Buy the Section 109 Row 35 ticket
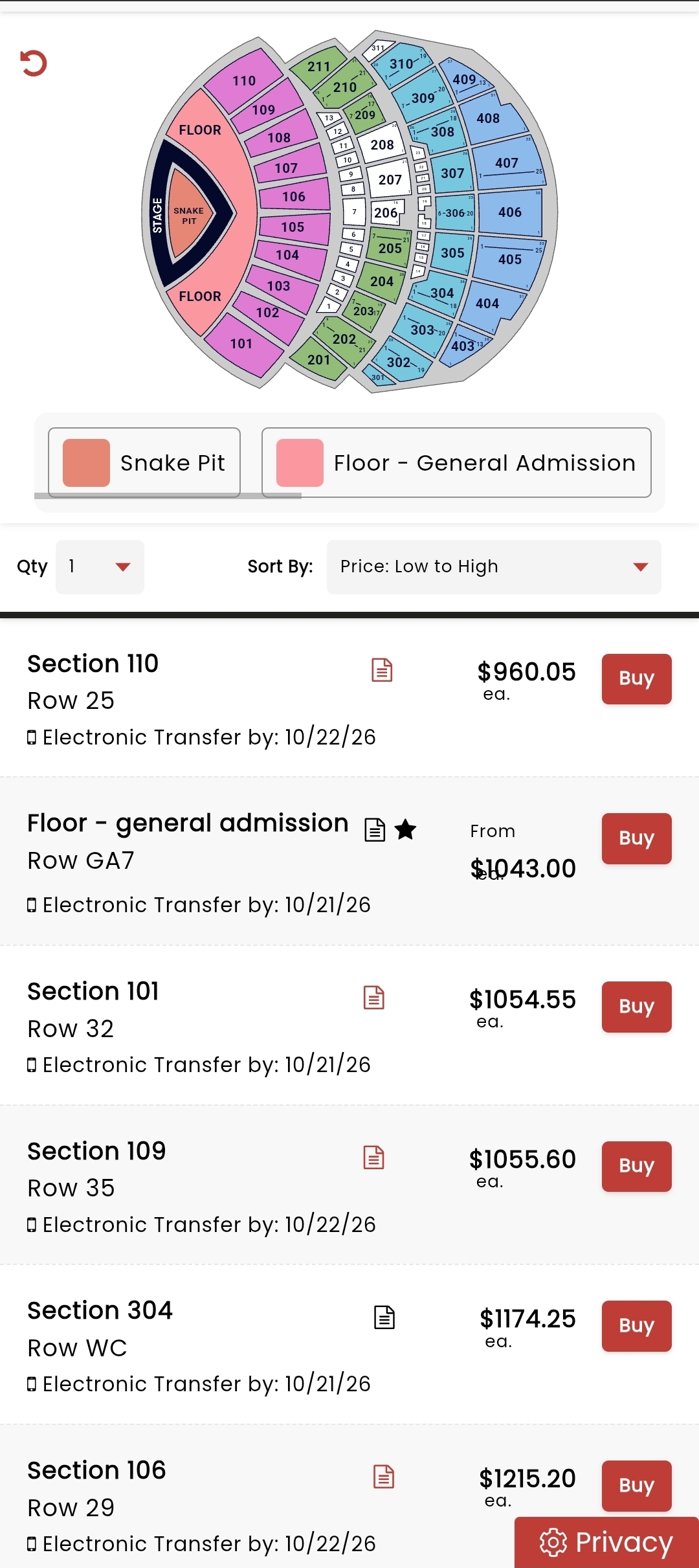 [636, 1166]
